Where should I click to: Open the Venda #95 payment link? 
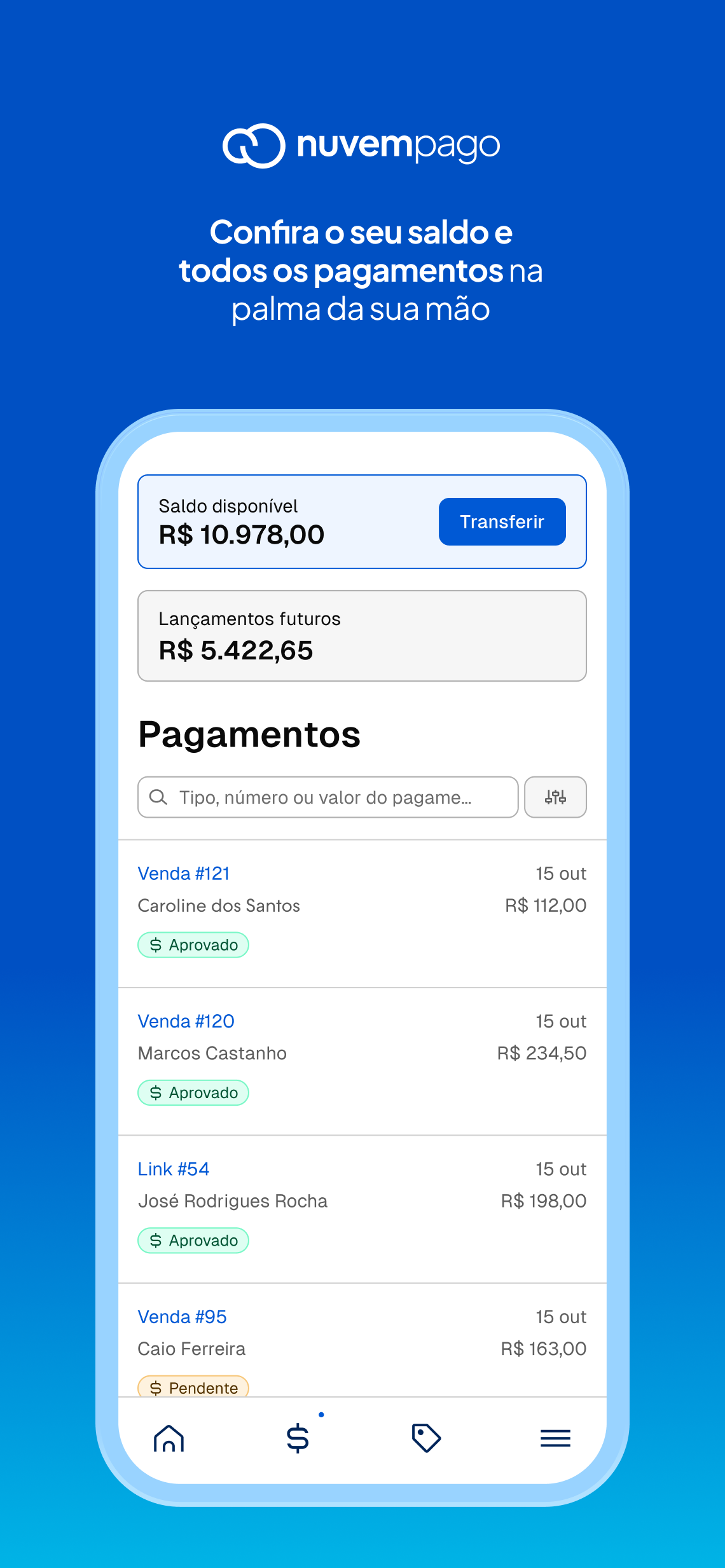coord(182,1316)
